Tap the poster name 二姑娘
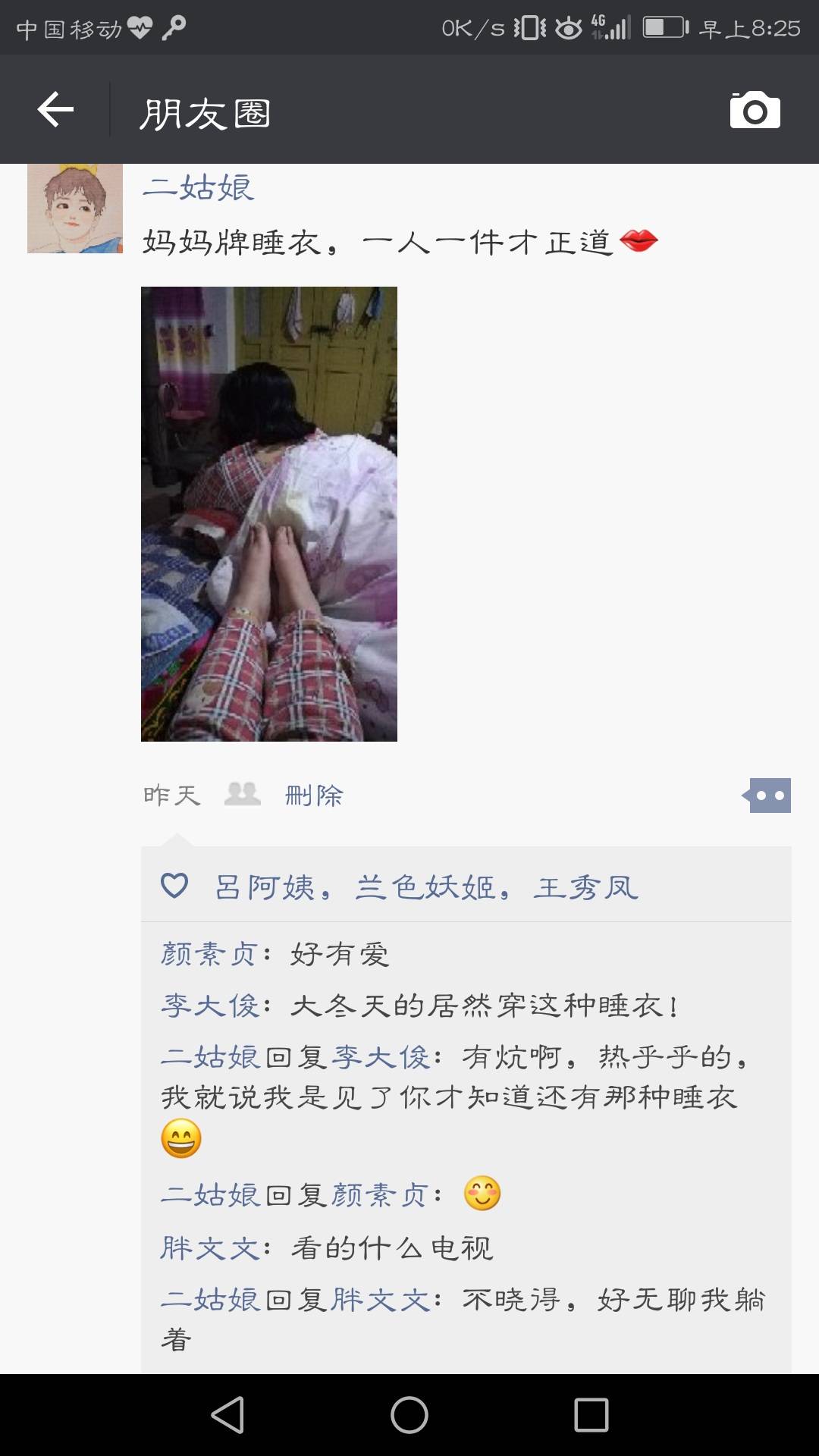 pyautogui.click(x=199, y=188)
